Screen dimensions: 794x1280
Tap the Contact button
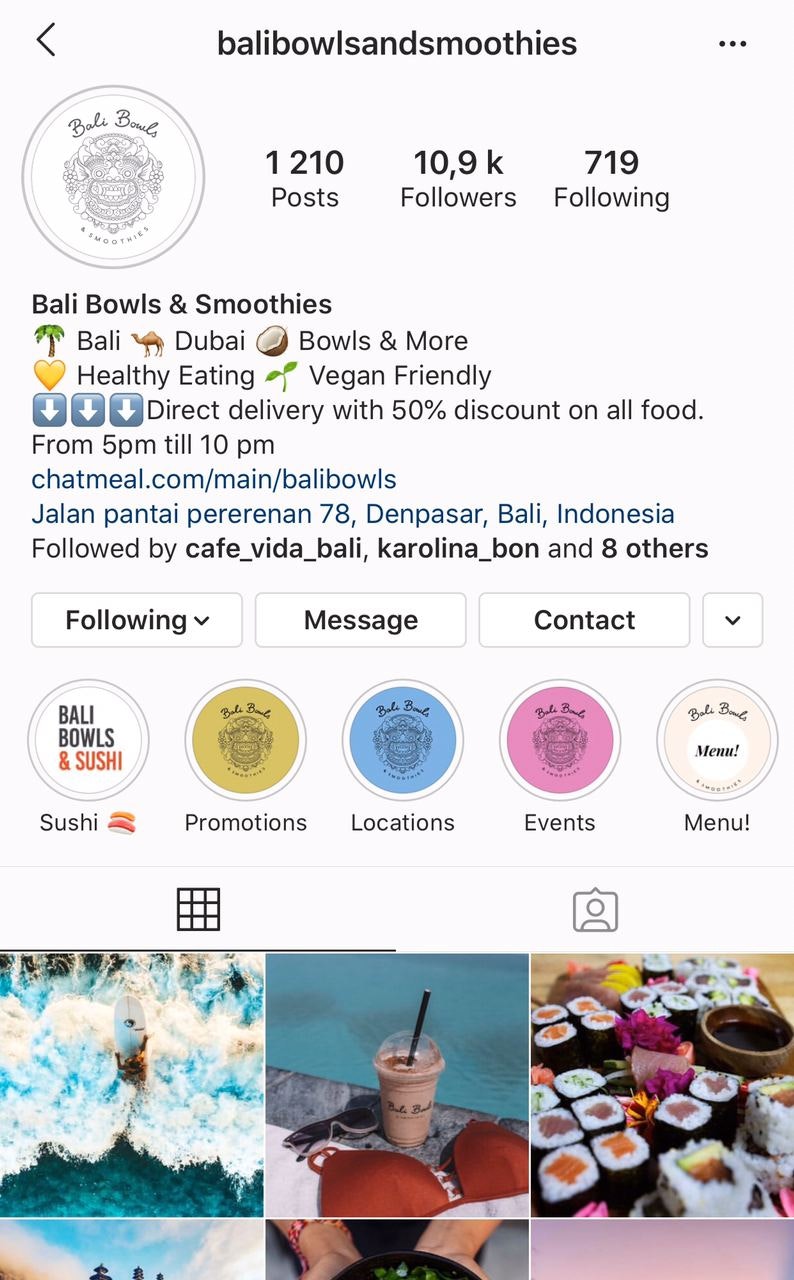coord(584,620)
